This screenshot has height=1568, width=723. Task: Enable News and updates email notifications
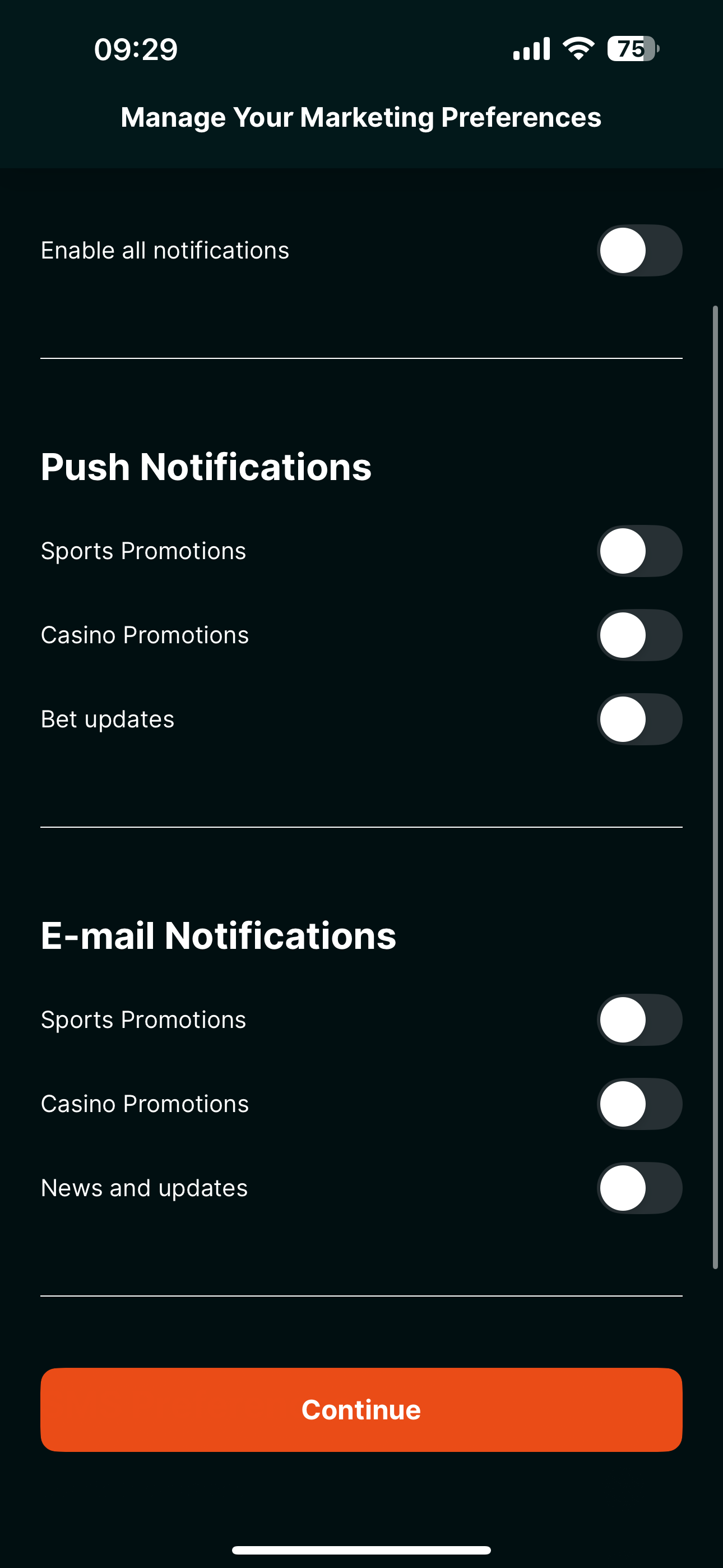point(640,1188)
